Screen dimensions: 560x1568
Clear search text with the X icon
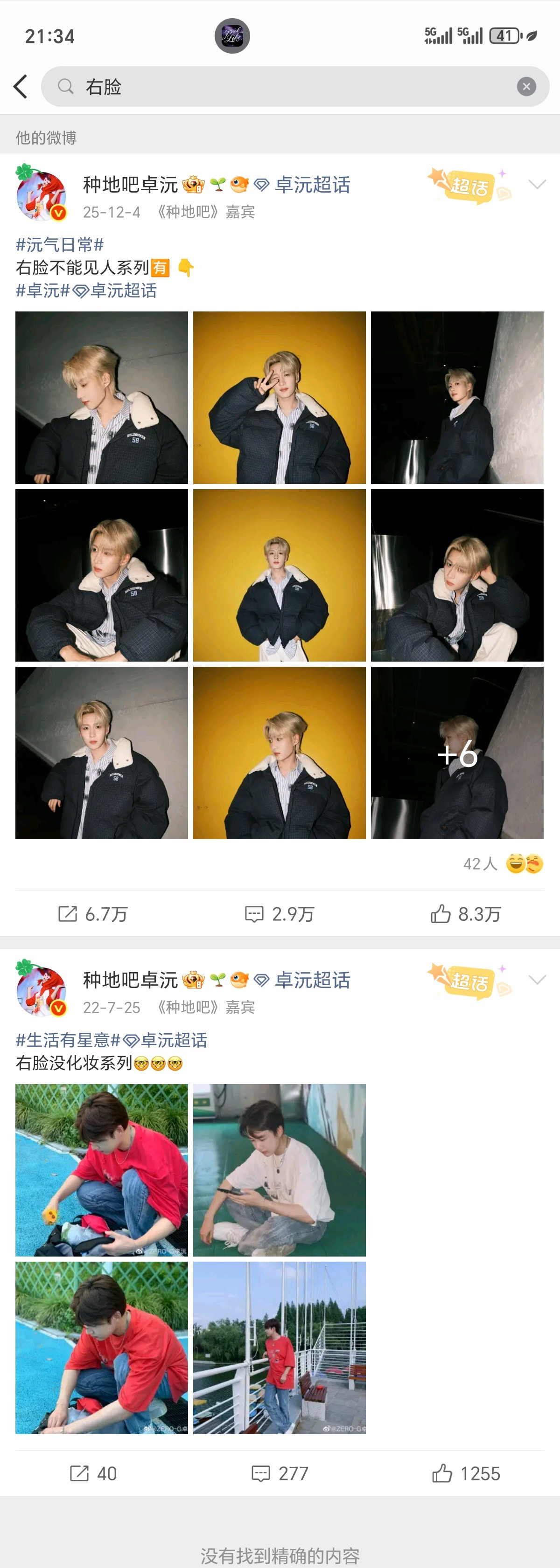(526, 86)
